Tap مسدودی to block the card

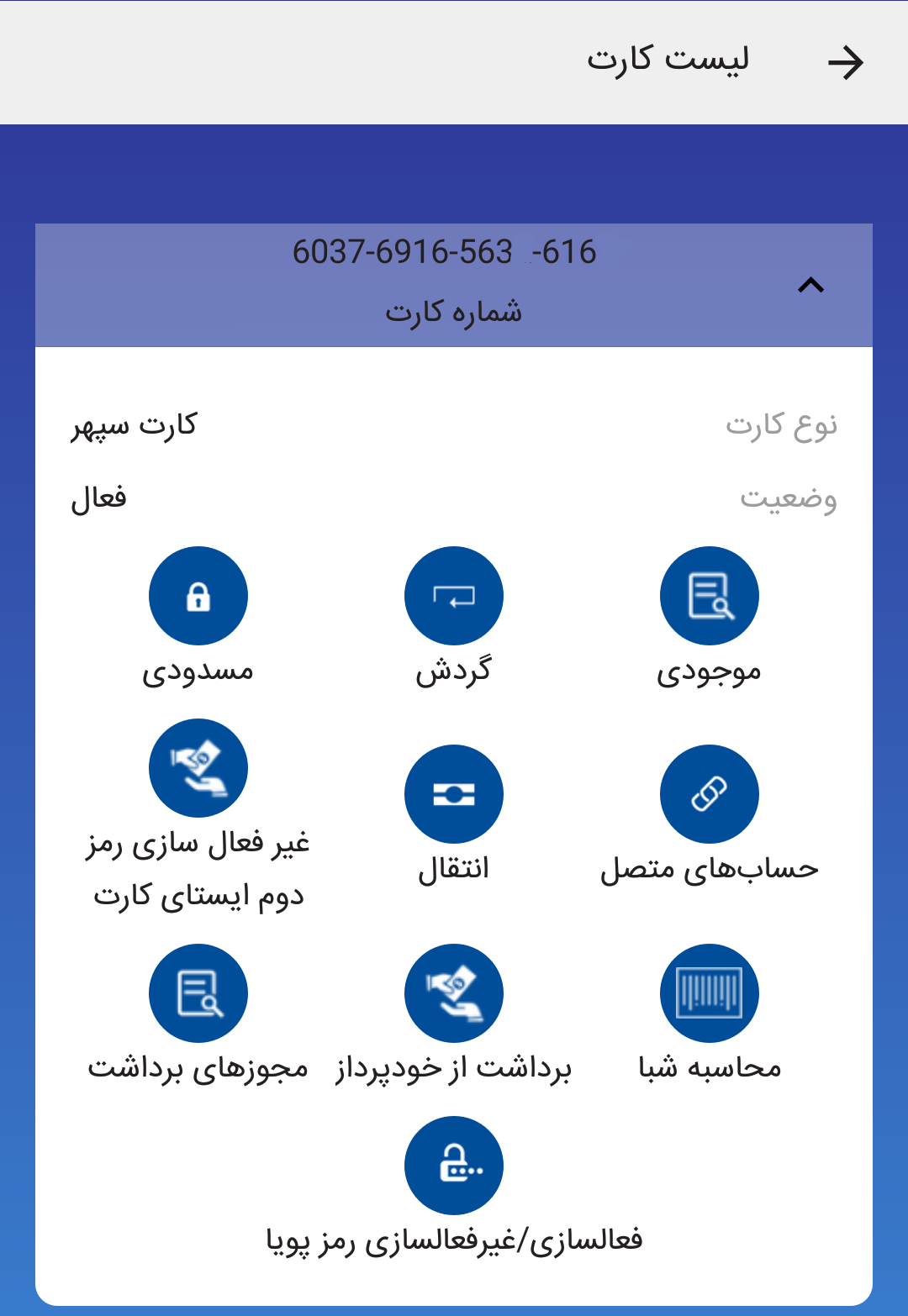point(198,596)
